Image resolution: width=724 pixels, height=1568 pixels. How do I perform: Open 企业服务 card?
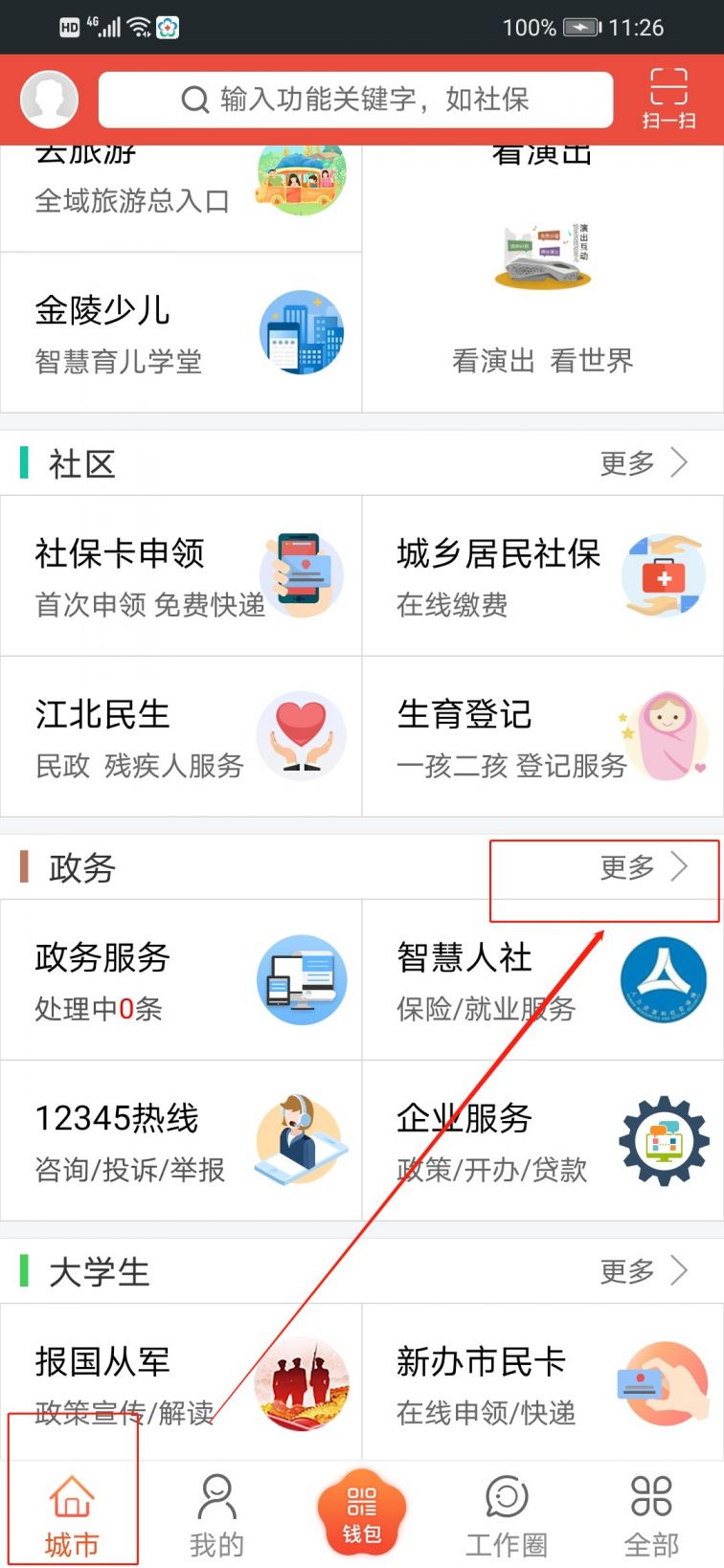(542, 1140)
